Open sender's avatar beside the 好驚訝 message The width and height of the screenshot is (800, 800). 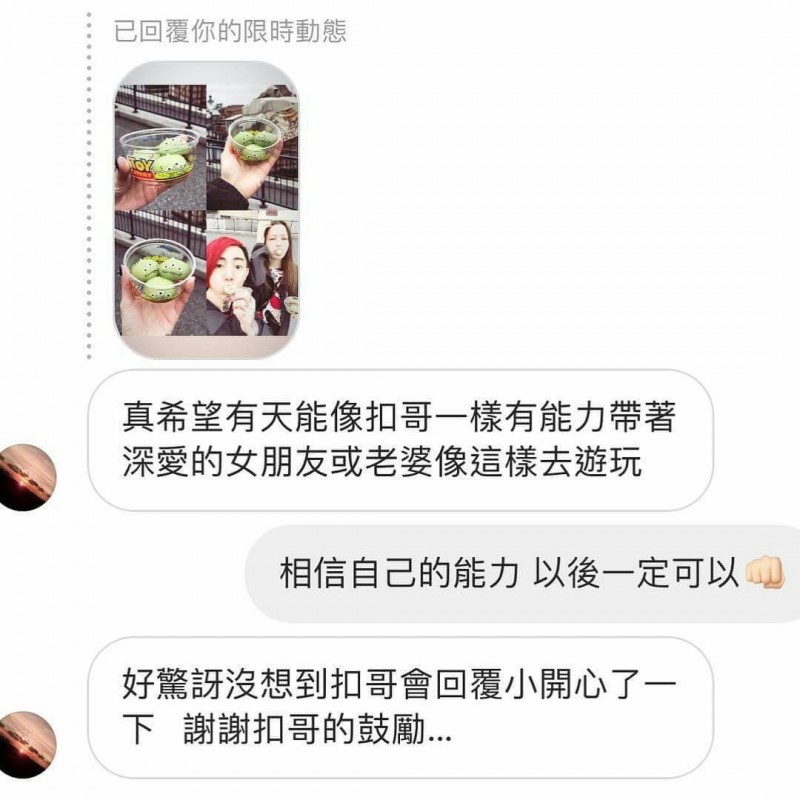pos(26,744)
